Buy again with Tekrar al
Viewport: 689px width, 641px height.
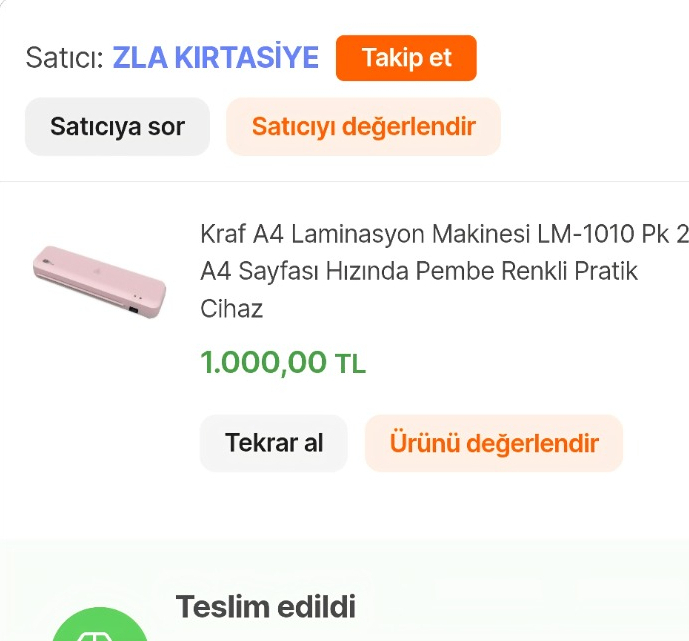coord(274,443)
